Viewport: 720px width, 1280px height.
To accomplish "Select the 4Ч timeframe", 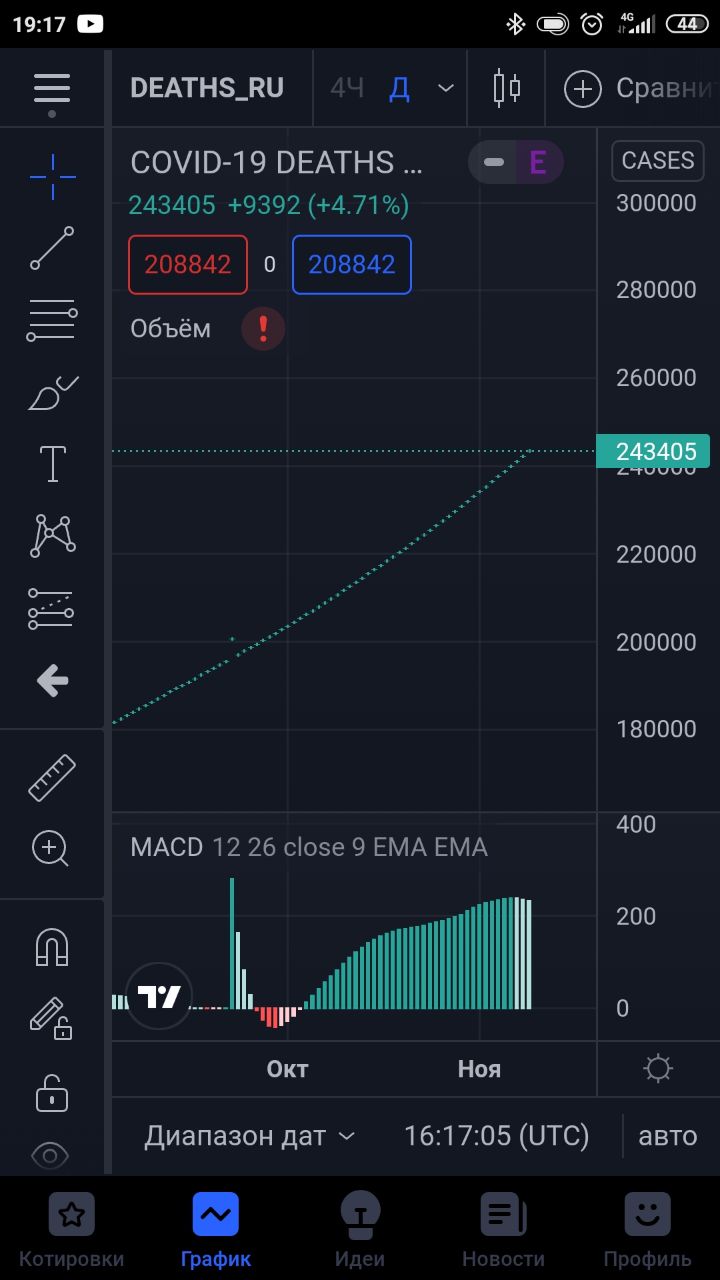I will click(x=347, y=88).
